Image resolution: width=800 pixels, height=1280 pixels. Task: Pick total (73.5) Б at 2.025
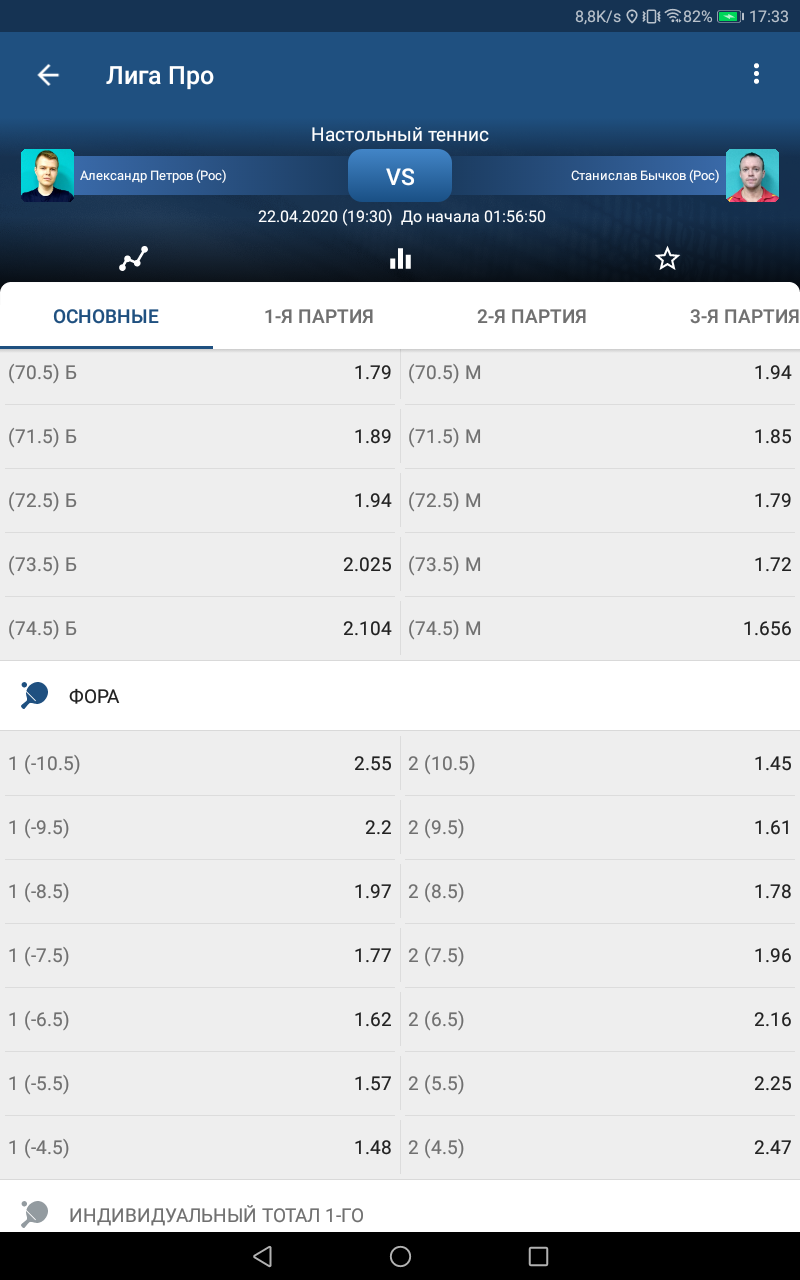click(x=200, y=565)
